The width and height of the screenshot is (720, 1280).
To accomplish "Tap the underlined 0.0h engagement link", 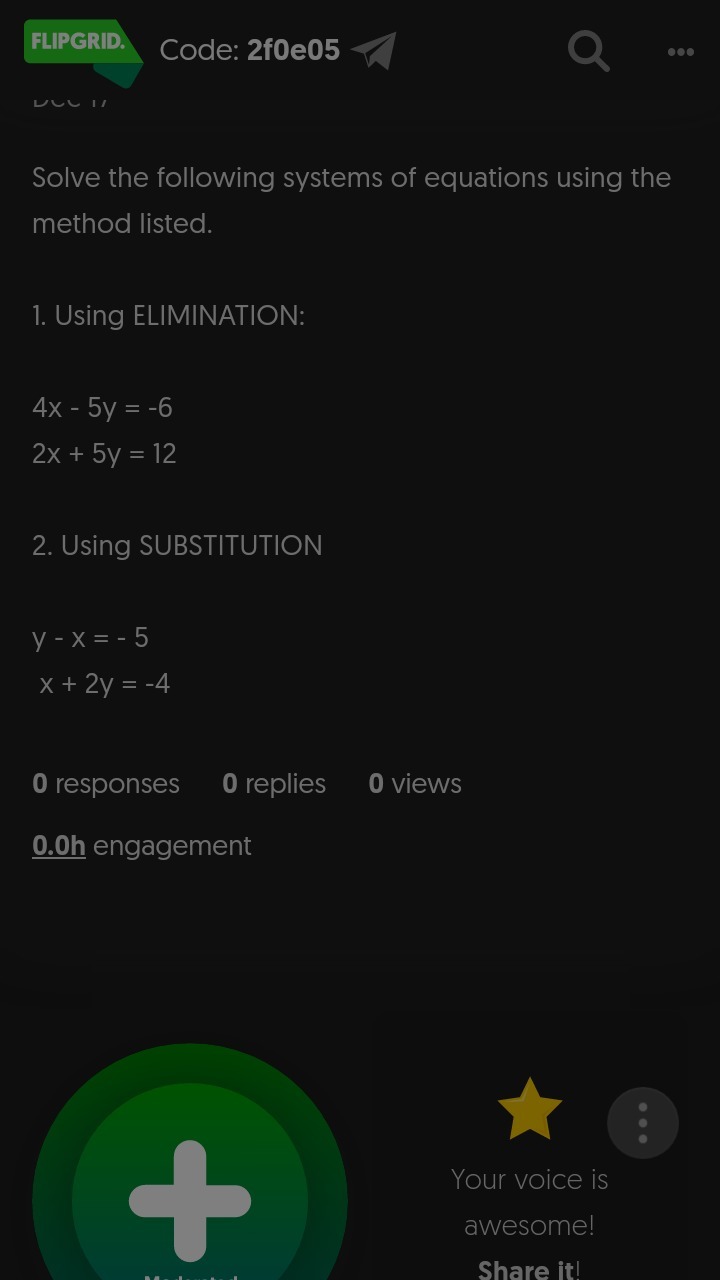I will pos(59,845).
